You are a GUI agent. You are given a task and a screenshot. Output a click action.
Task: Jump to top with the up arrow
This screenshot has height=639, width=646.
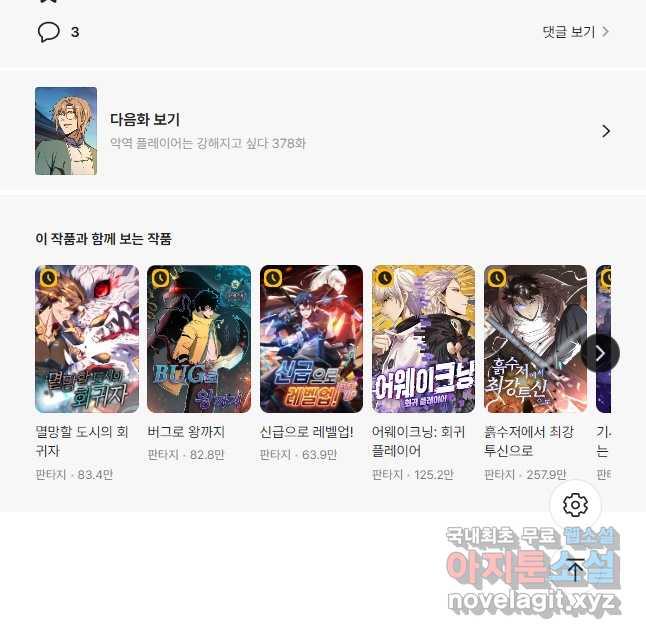pyautogui.click(x=575, y=569)
